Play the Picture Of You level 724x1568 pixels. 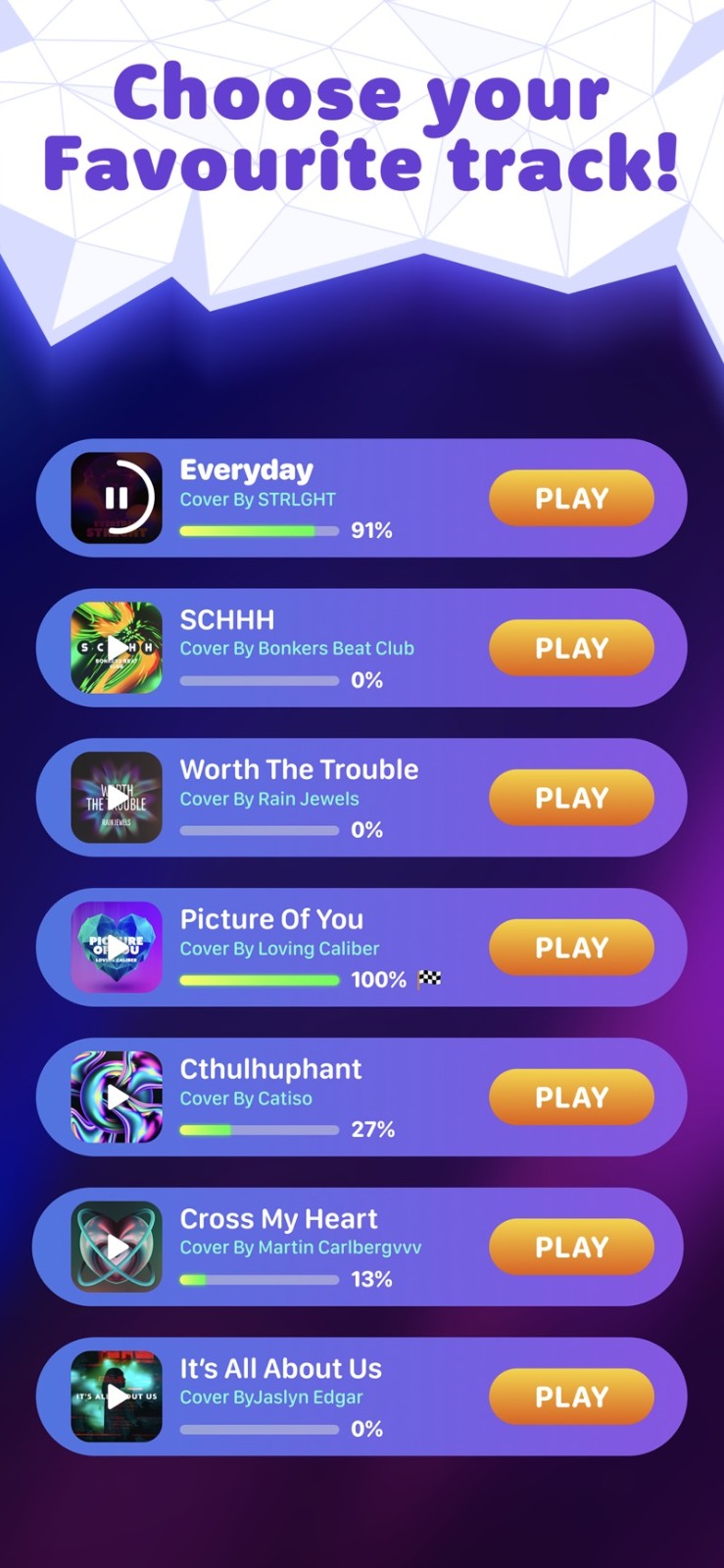tap(571, 948)
